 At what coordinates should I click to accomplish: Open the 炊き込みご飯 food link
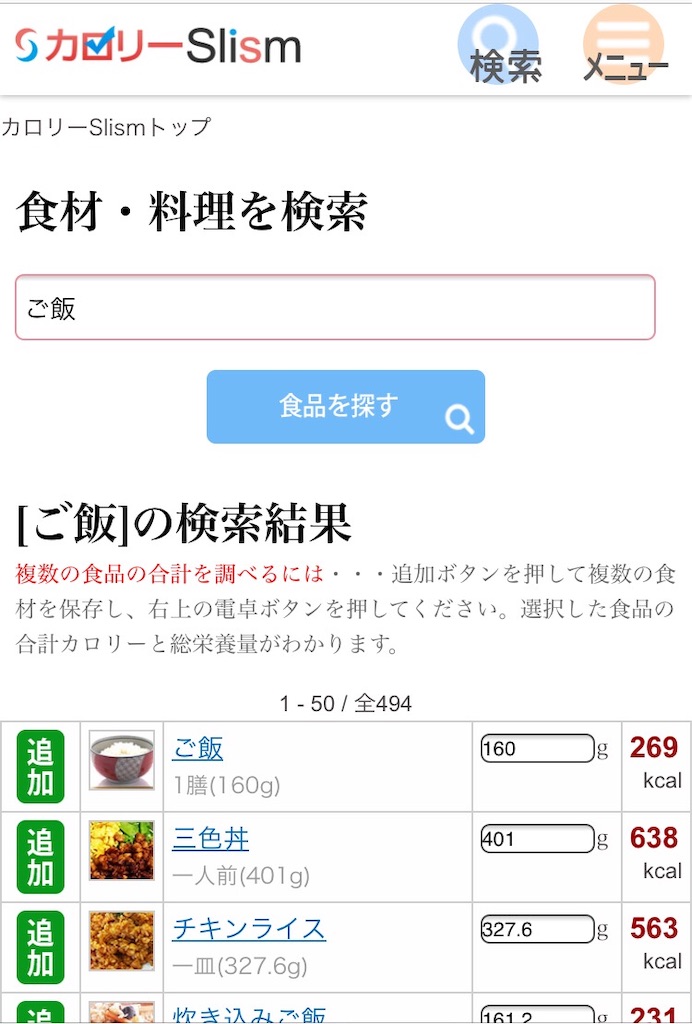pos(249,1015)
